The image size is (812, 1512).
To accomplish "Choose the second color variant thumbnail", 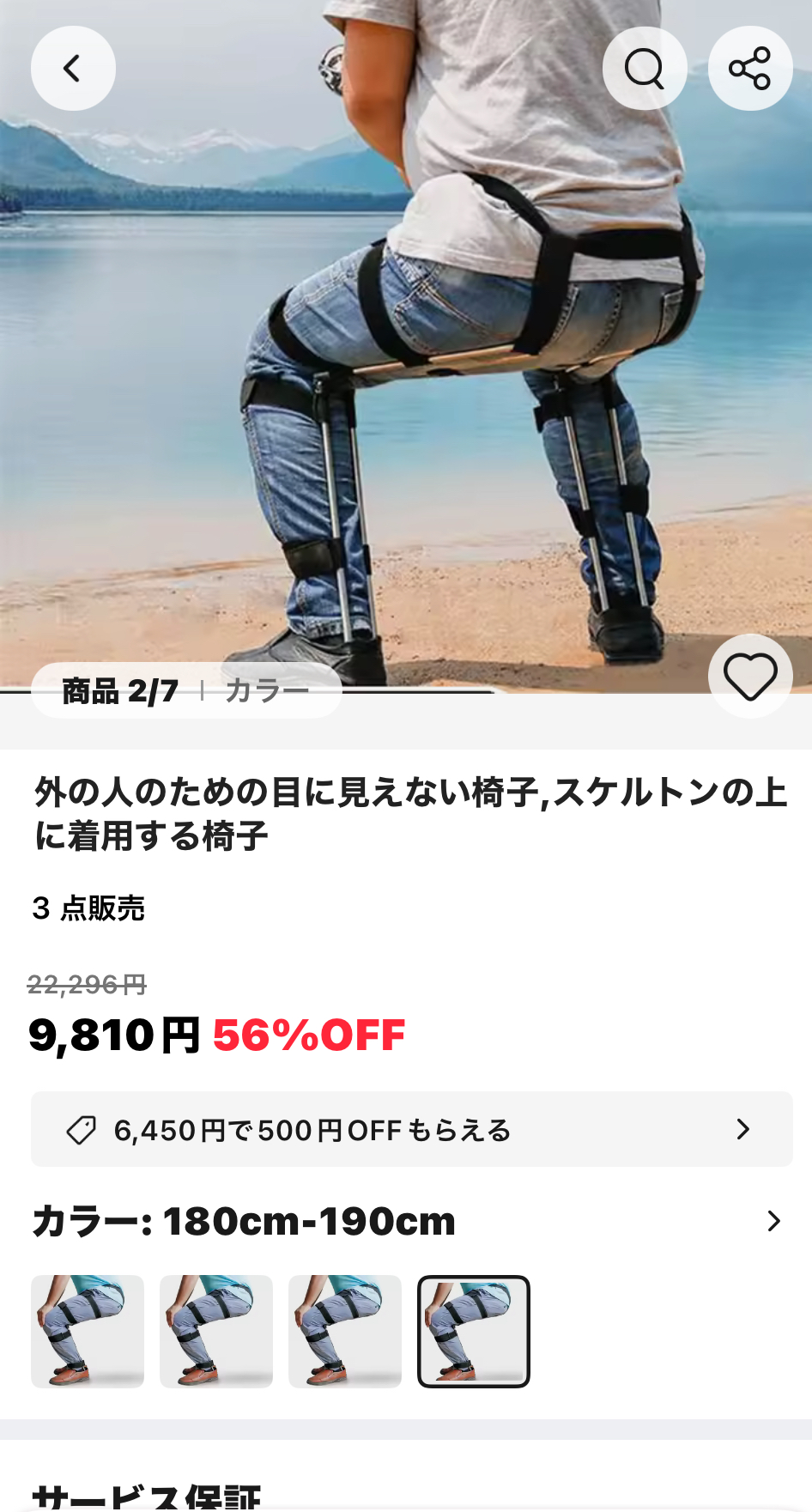I will tap(216, 1332).
